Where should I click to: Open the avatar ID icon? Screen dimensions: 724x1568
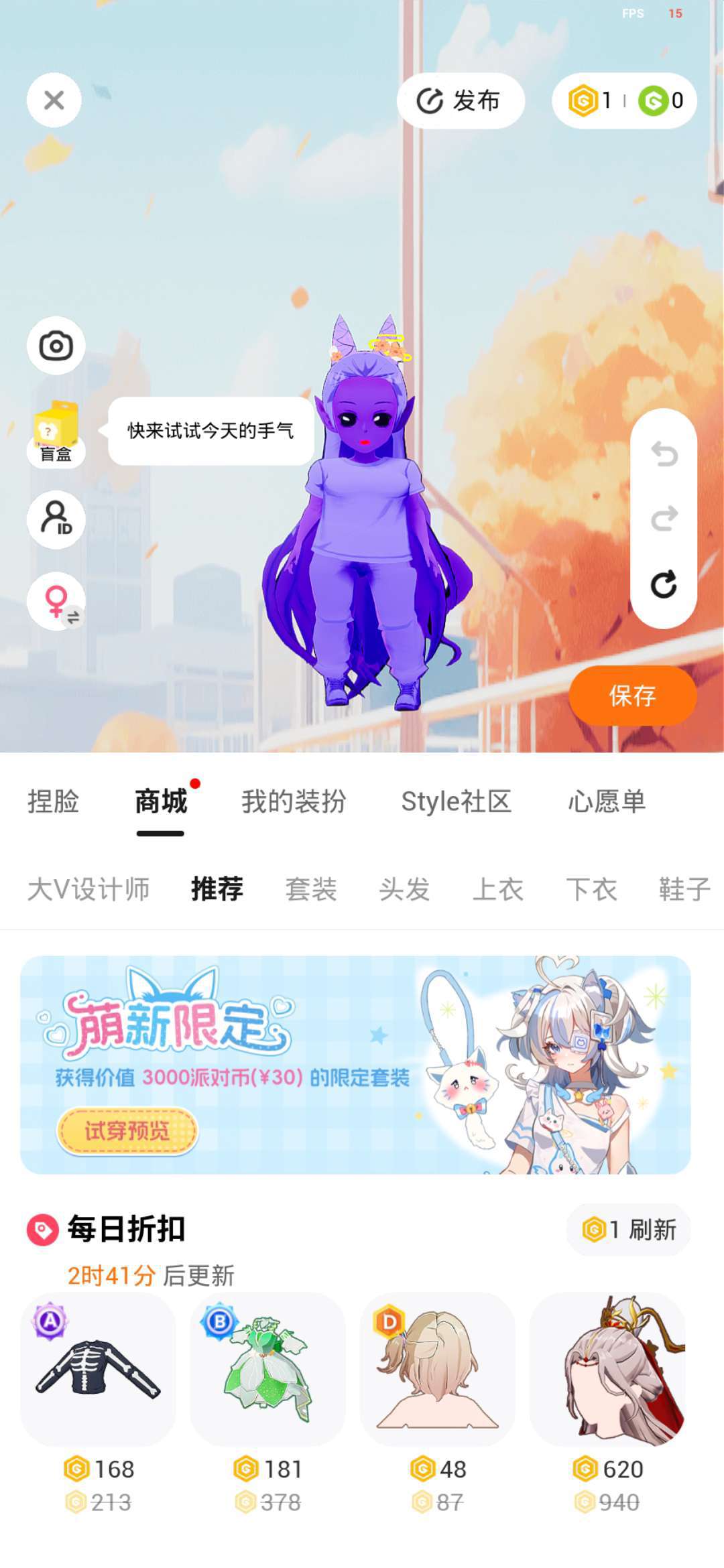[56, 519]
